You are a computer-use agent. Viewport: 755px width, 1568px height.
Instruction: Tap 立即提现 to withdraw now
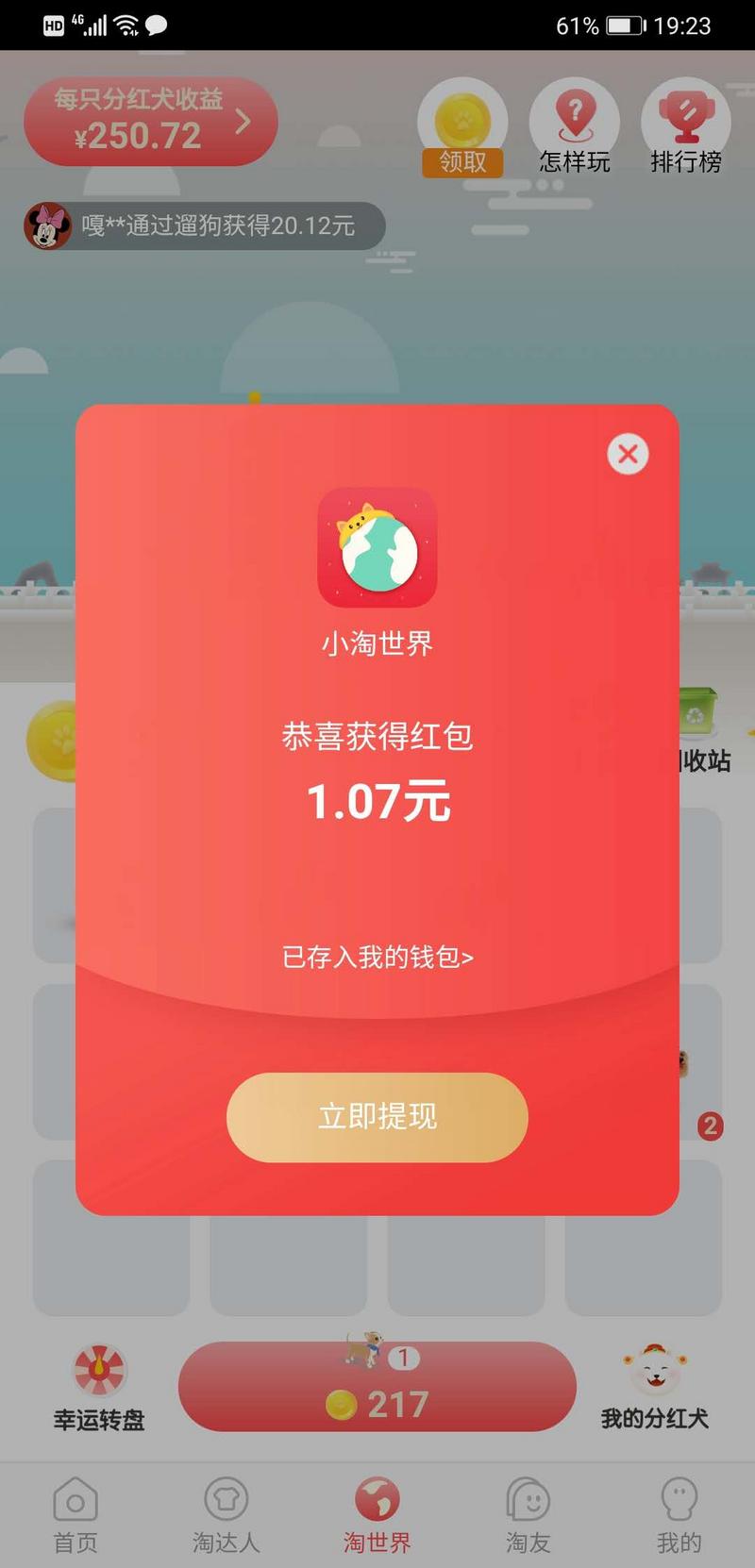[377, 1117]
